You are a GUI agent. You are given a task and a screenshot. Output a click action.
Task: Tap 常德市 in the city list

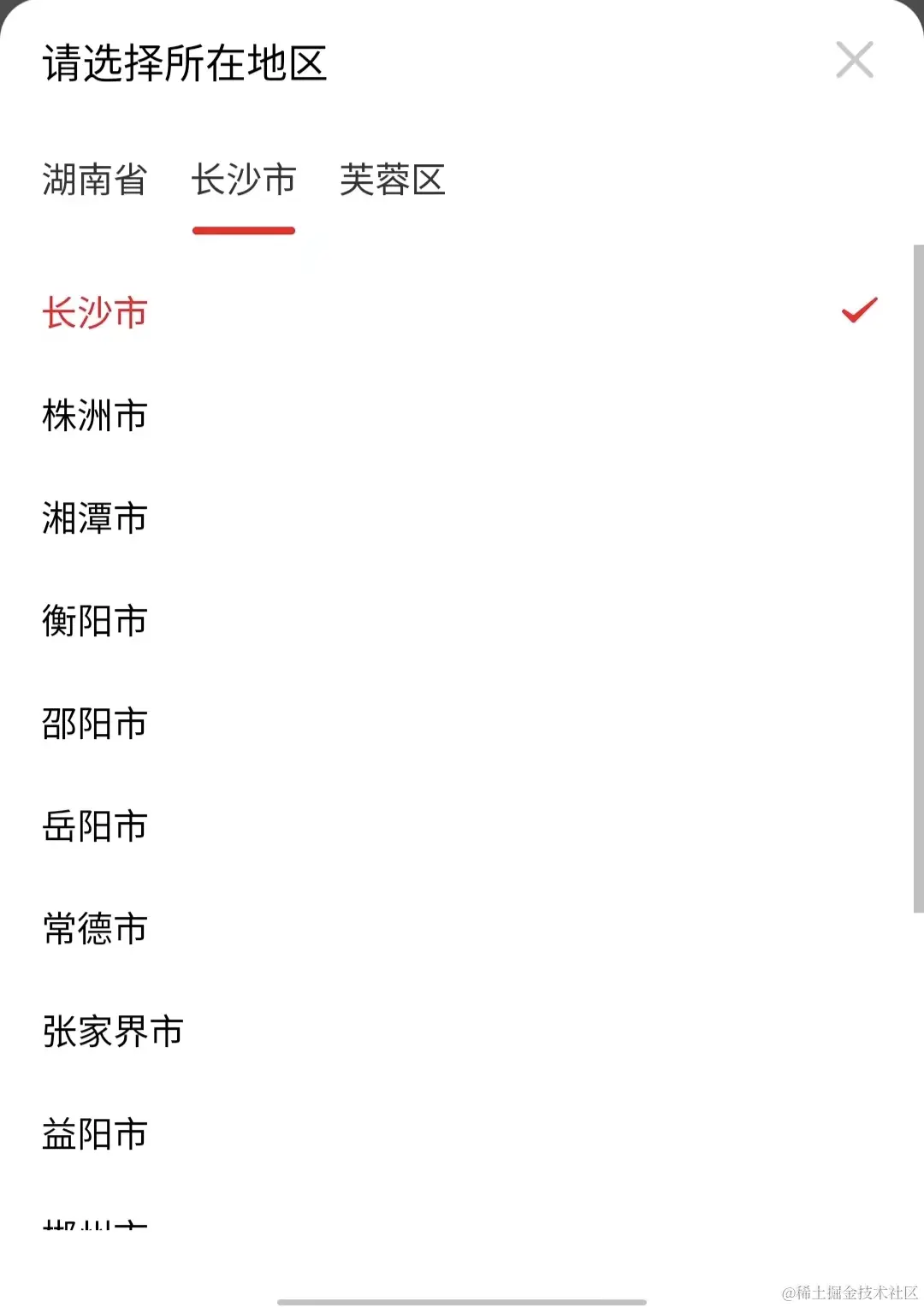click(95, 929)
